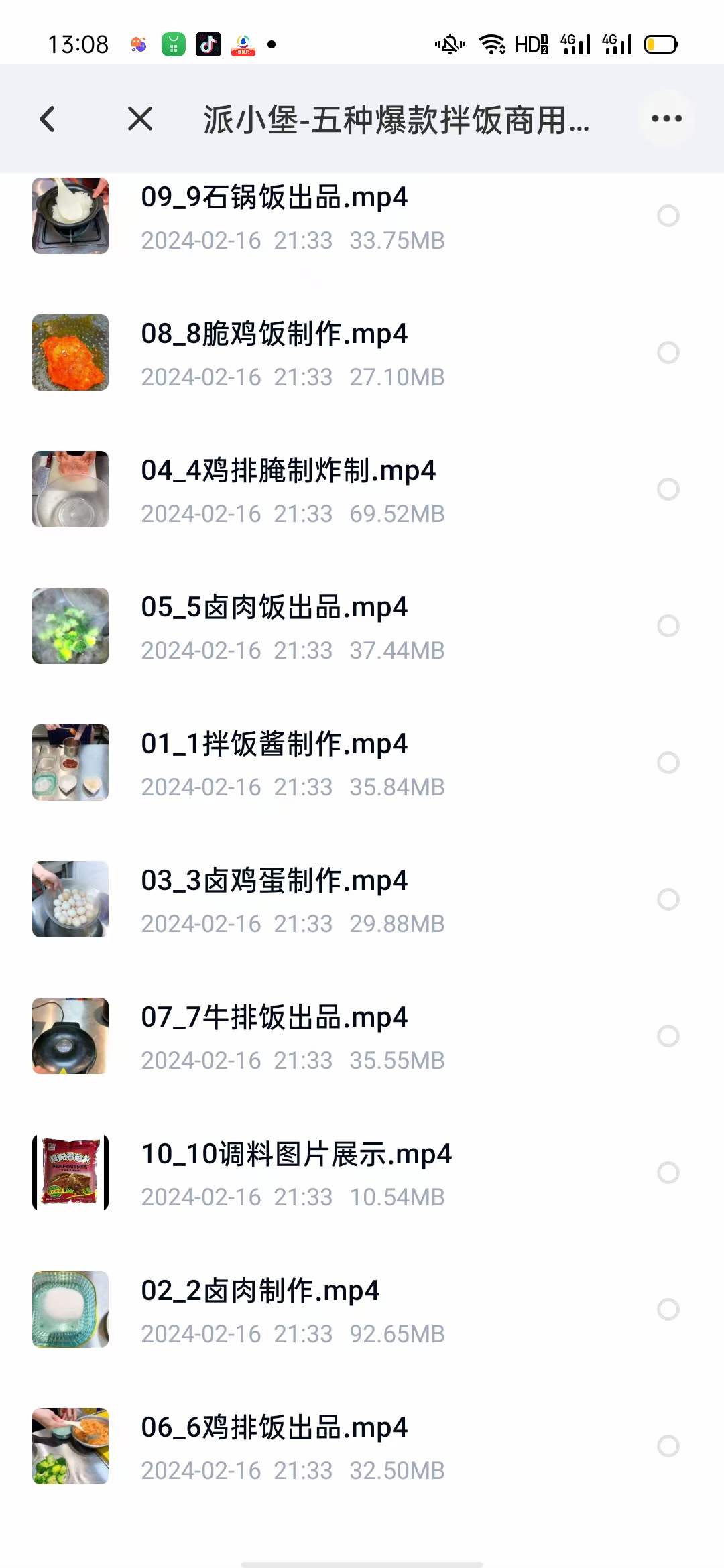This screenshot has height=1568, width=724.
Task: Open 09_9石锅饭出品.mp4 video
Action: click(x=274, y=198)
